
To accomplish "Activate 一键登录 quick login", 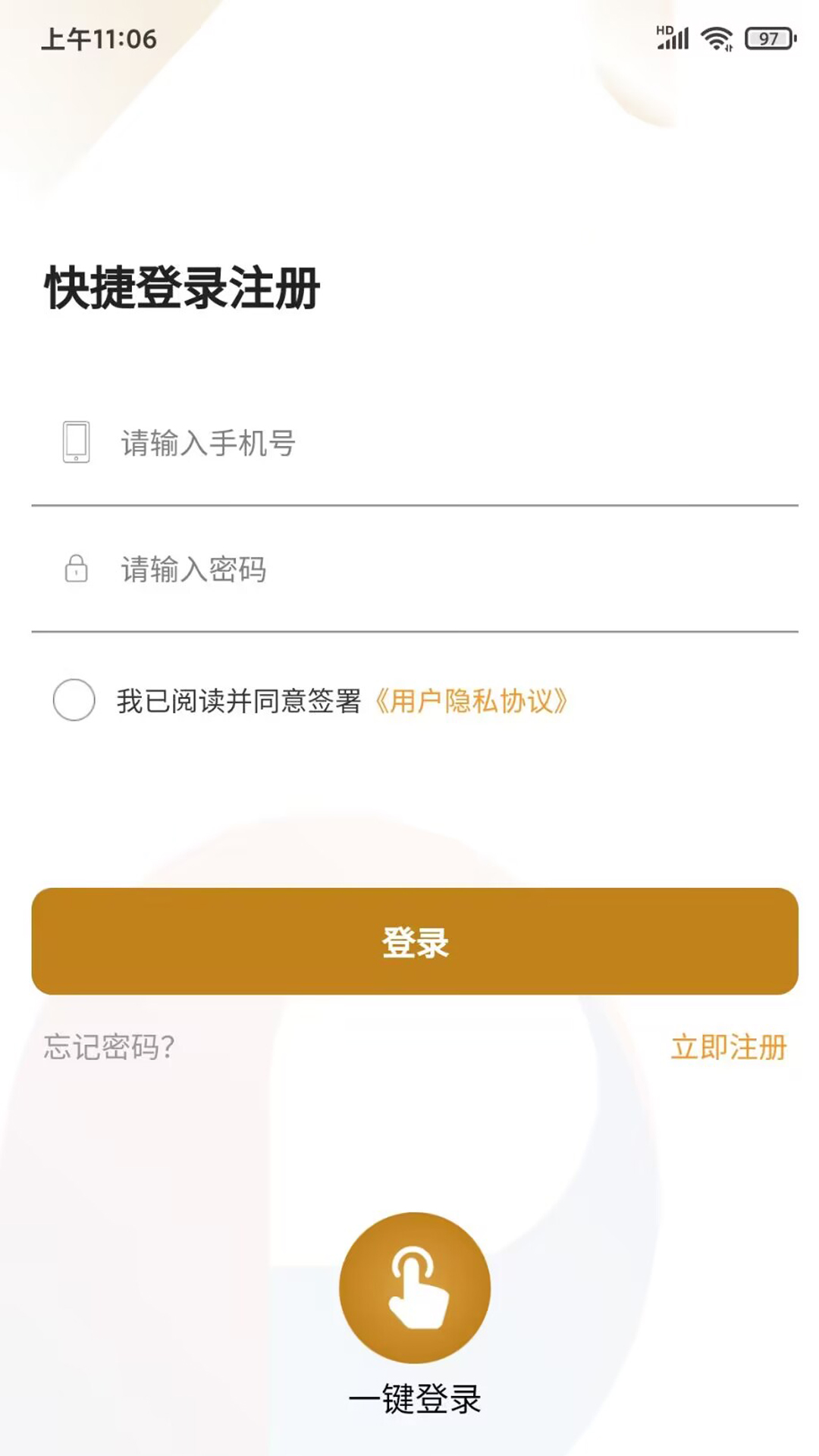I will 416,1287.
